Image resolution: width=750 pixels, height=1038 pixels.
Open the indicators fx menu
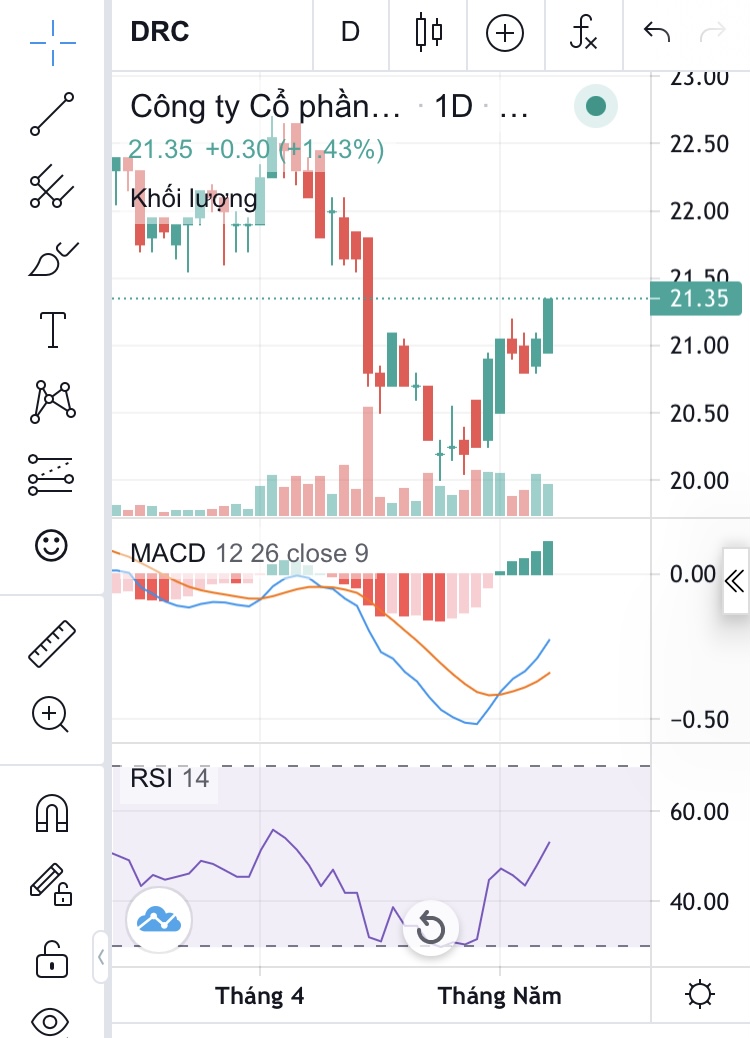[583, 32]
